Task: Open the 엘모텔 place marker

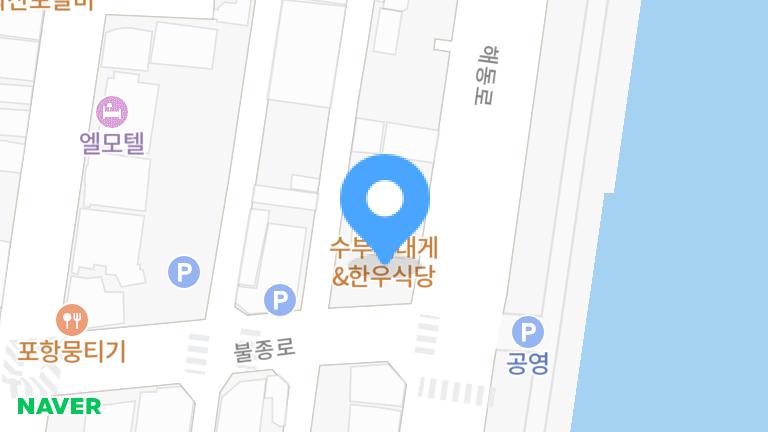Action: (x=112, y=112)
